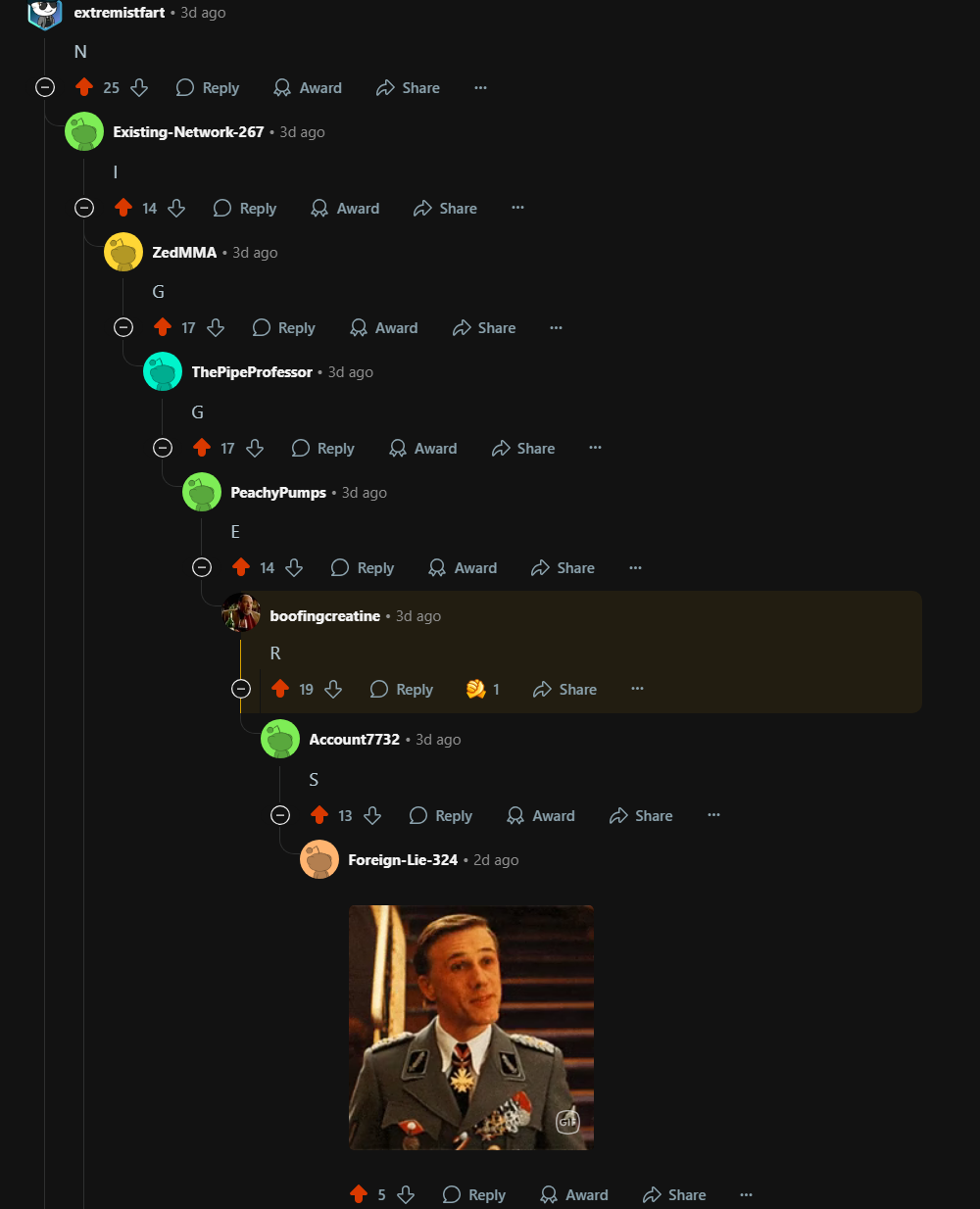This screenshot has height=1209, width=980.
Task: Open ThePipeProfessor's profile
Action: point(252,372)
